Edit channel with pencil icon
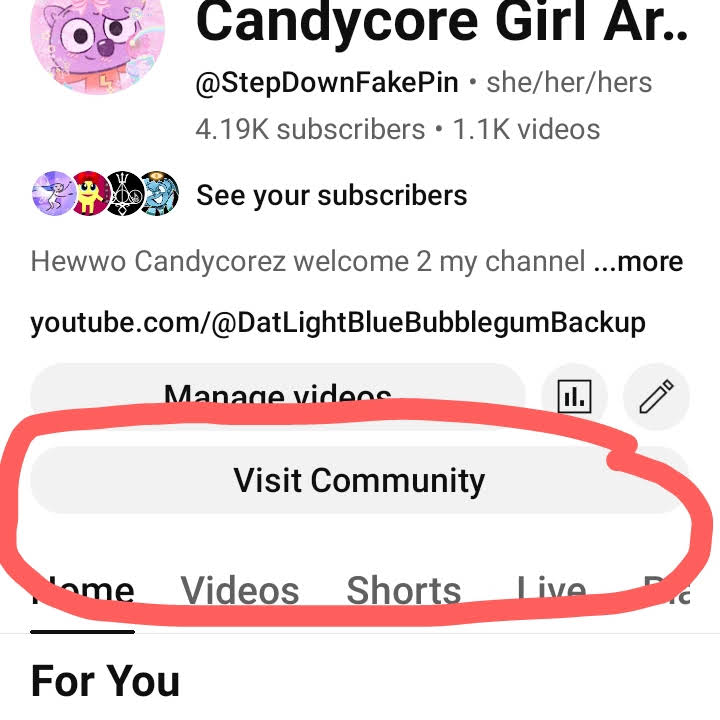Screen dimensions: 720x720 656,397
